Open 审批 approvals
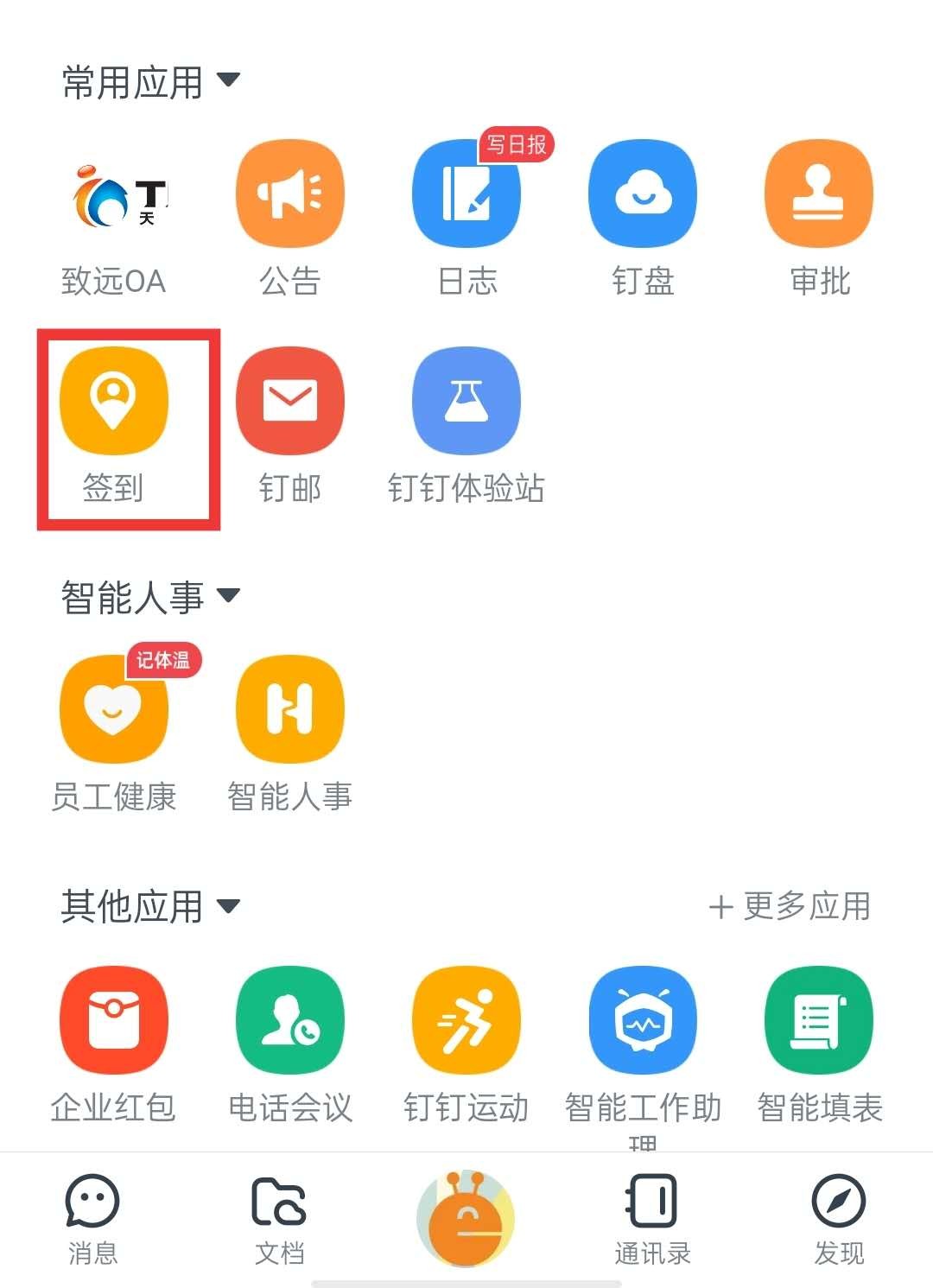 click(819, 194)
